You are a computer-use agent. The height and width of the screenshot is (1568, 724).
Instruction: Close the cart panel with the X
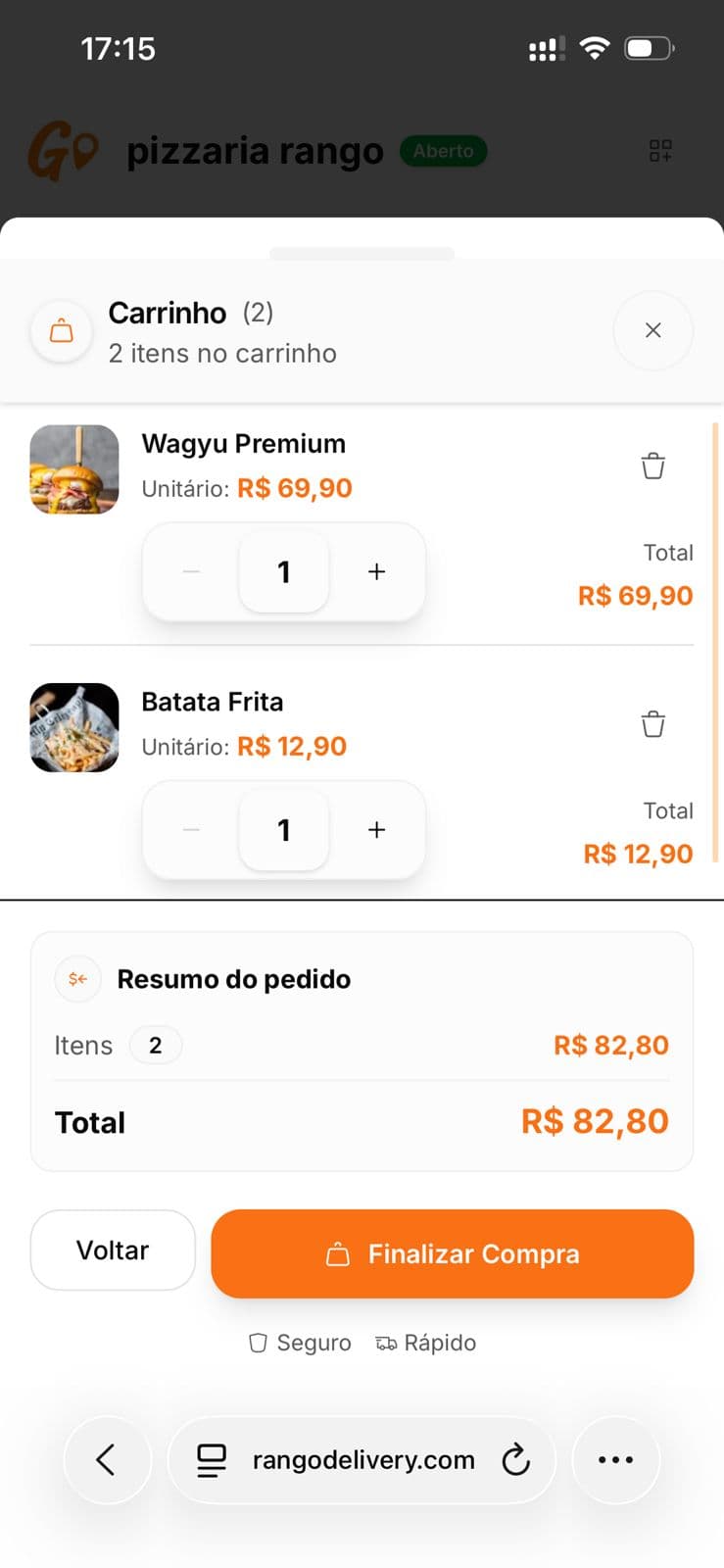coord(652,330)
